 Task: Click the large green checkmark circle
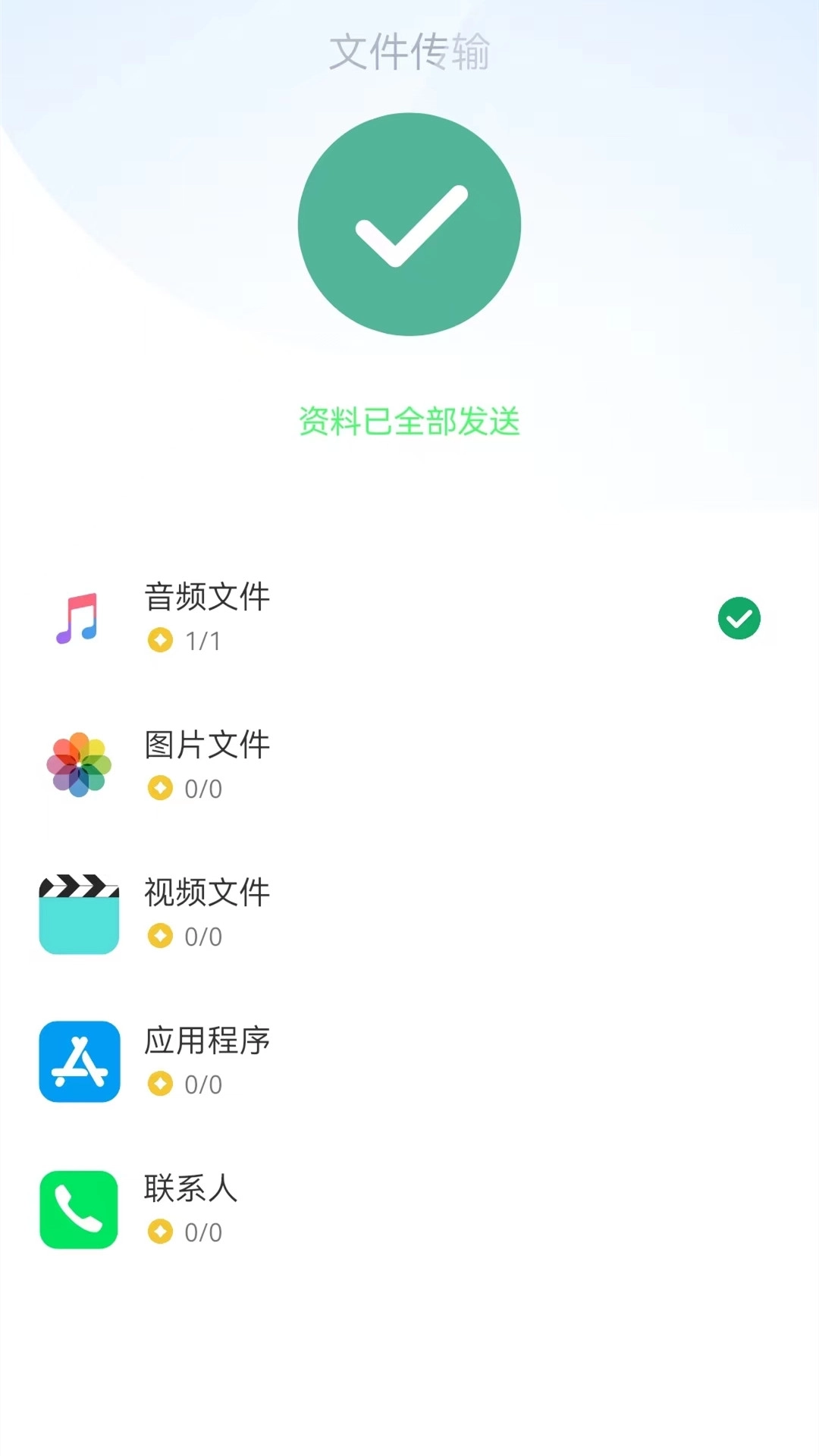[409, 224]
